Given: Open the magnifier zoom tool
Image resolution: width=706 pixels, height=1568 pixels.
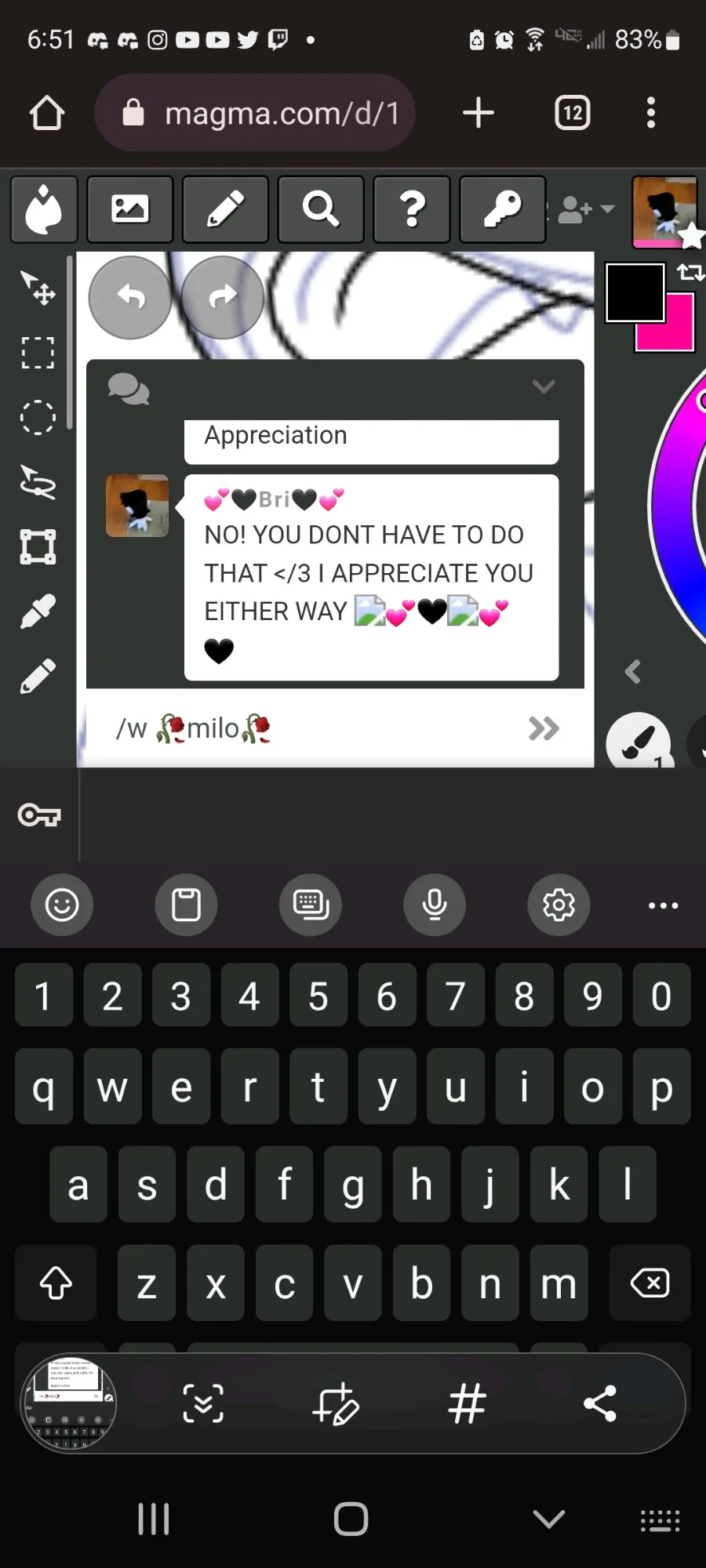Looking at the screenshot, I should [321, 209].
